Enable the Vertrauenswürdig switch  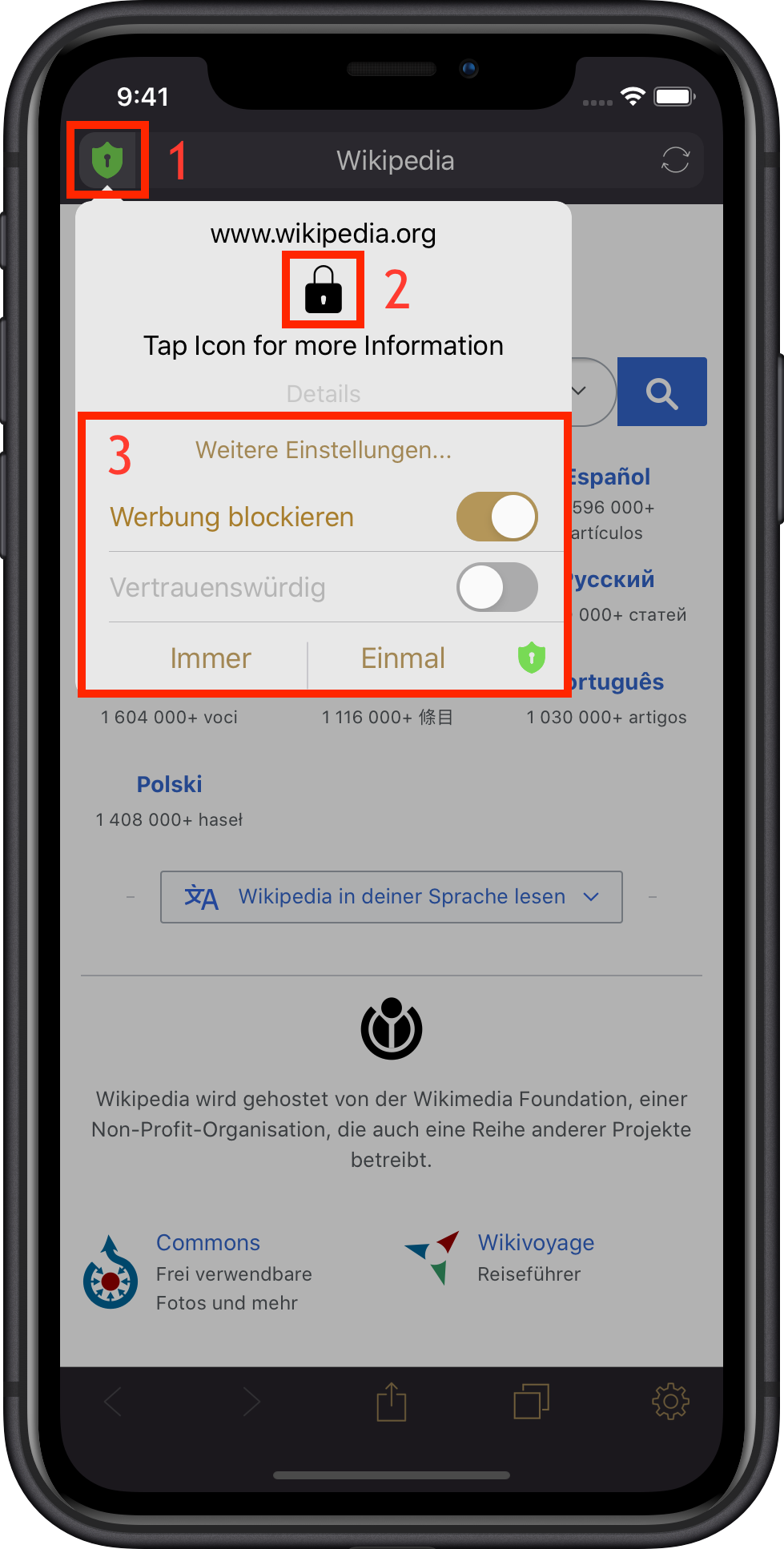click(497, 587)
